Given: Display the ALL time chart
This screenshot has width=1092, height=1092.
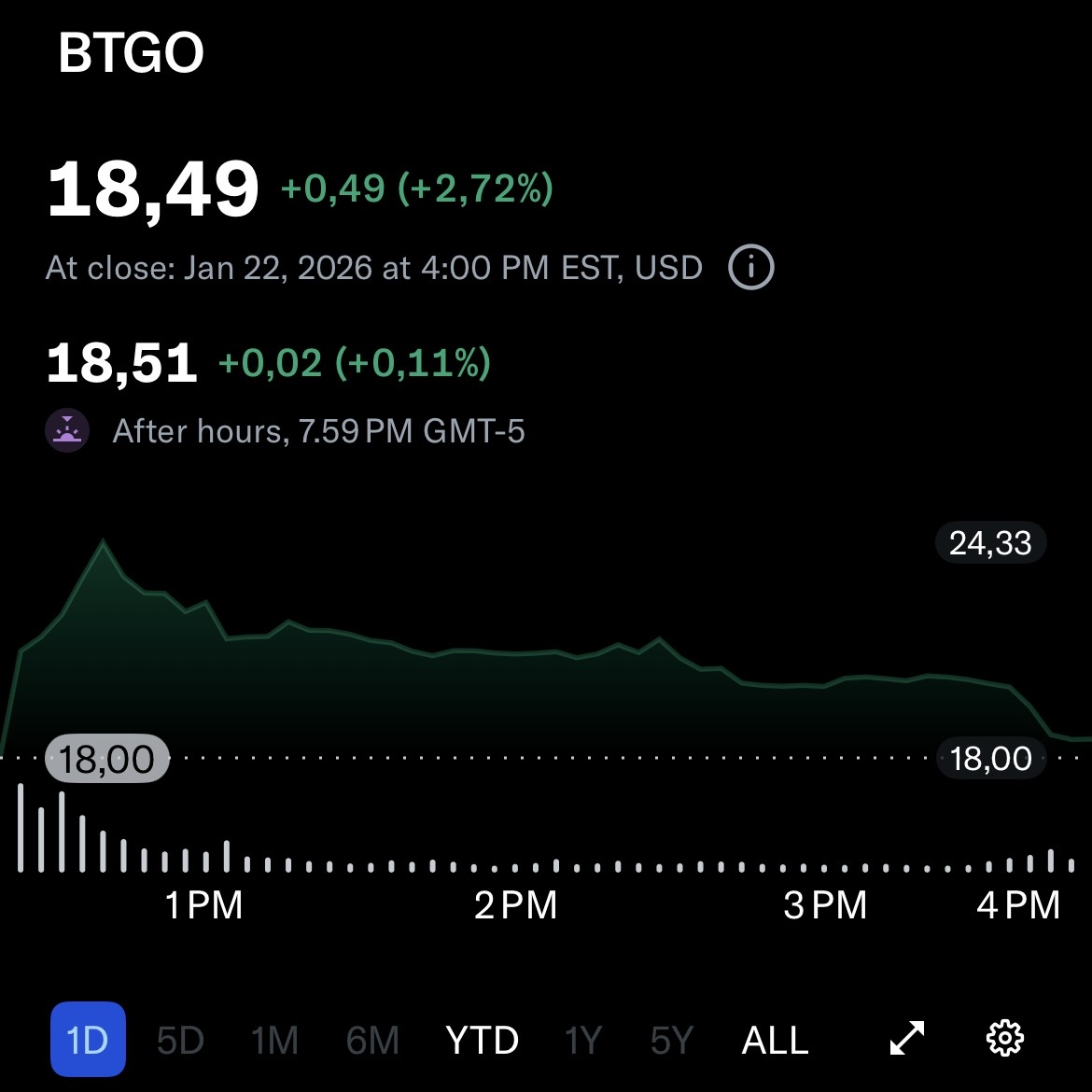Looking at the screenshot, I should pyautogui.click(x=775, y=1039).
